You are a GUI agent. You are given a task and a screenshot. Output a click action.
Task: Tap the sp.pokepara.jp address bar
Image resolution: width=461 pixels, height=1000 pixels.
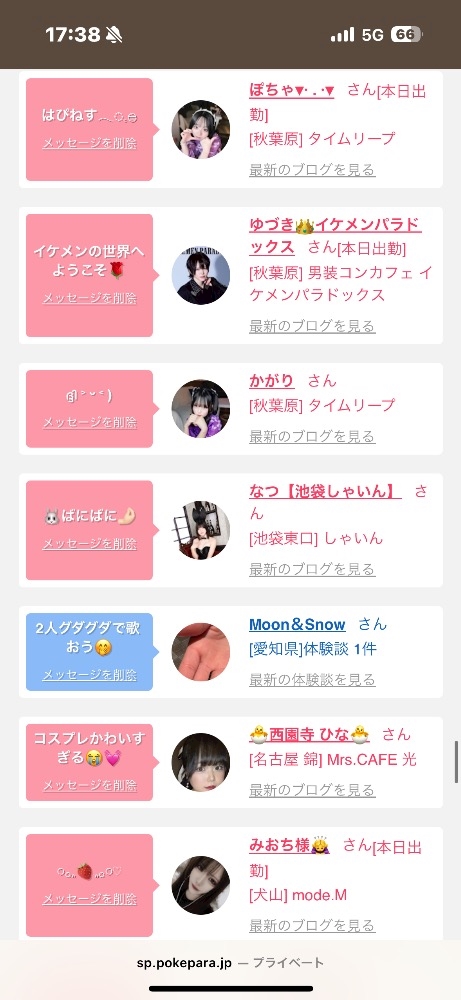point(230,963)
